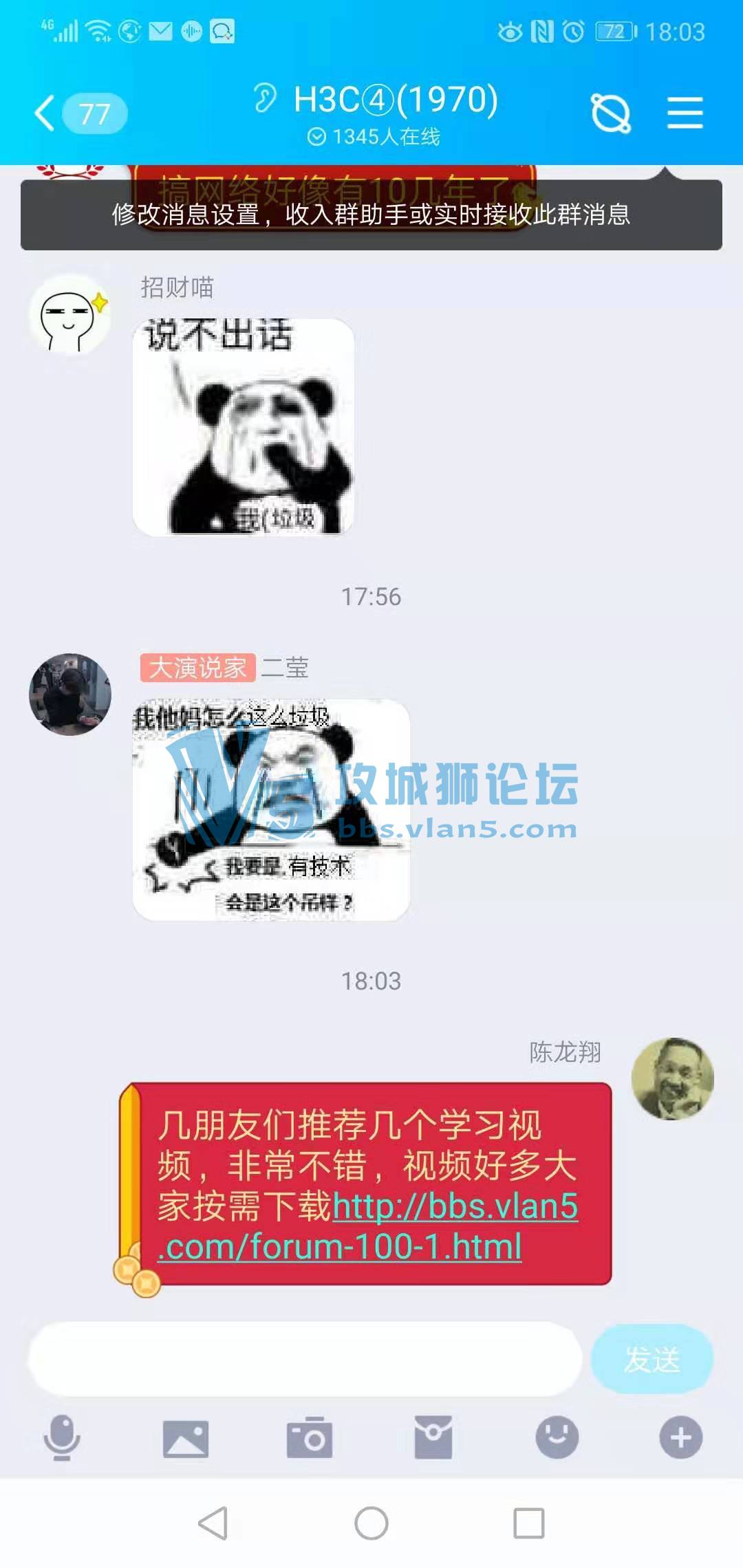
Task: Open the emoji sticker panel
Action: (x=557, y=1437)
